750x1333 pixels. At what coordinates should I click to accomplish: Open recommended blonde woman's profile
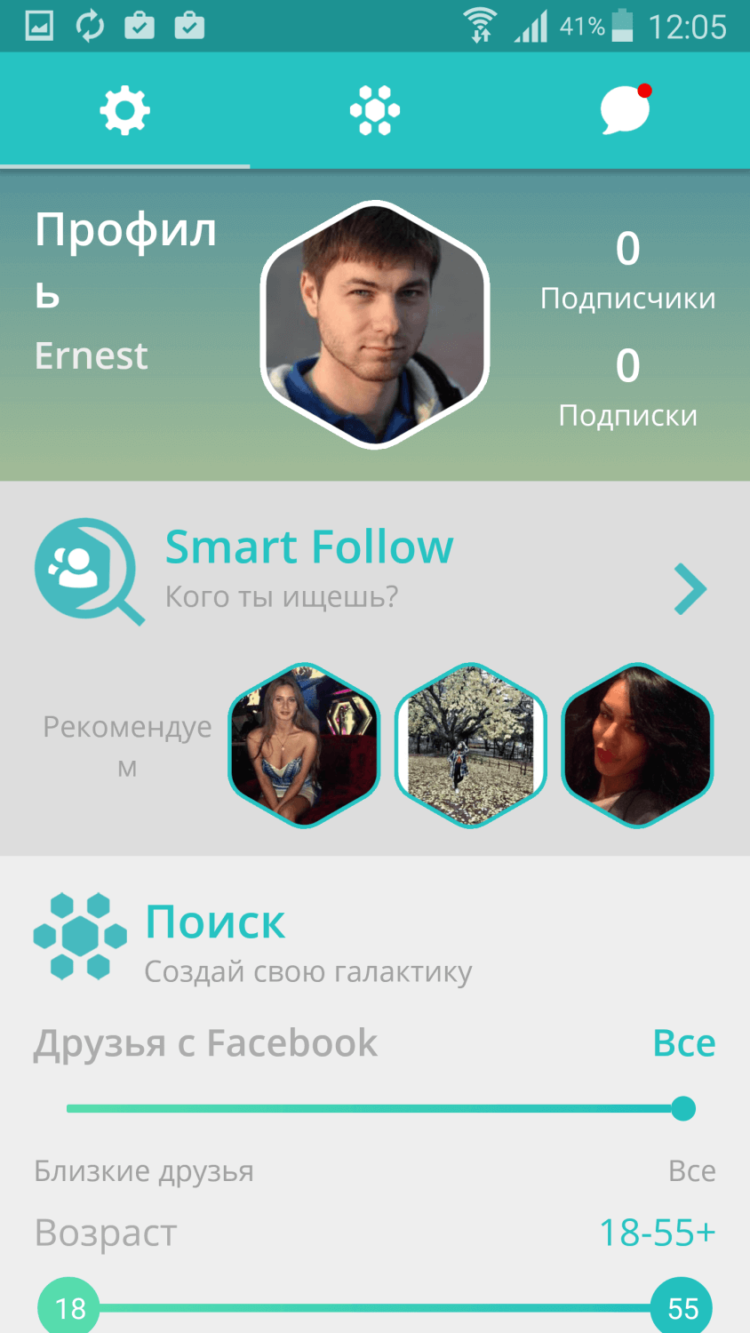point(304,745)
